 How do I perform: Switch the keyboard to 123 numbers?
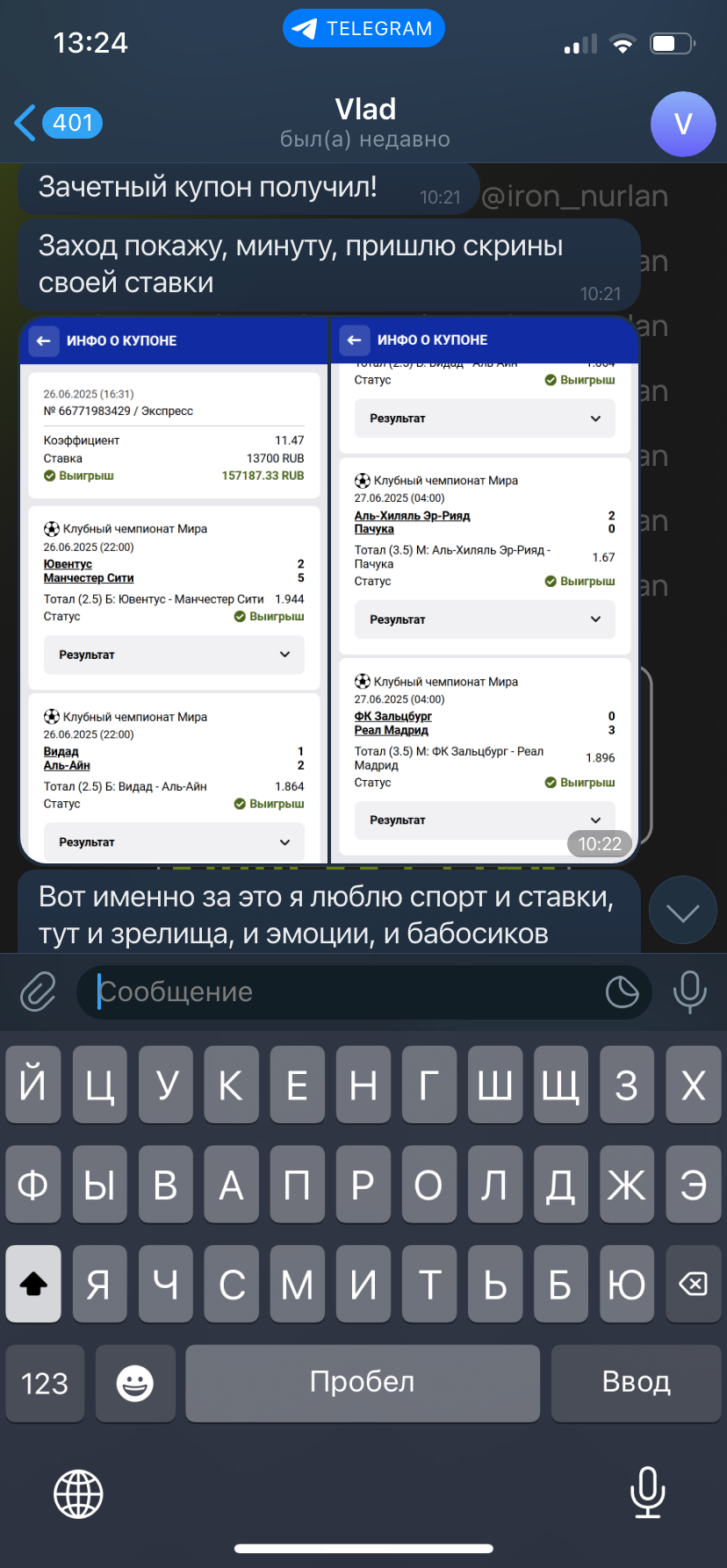(x=45, y=1383)
